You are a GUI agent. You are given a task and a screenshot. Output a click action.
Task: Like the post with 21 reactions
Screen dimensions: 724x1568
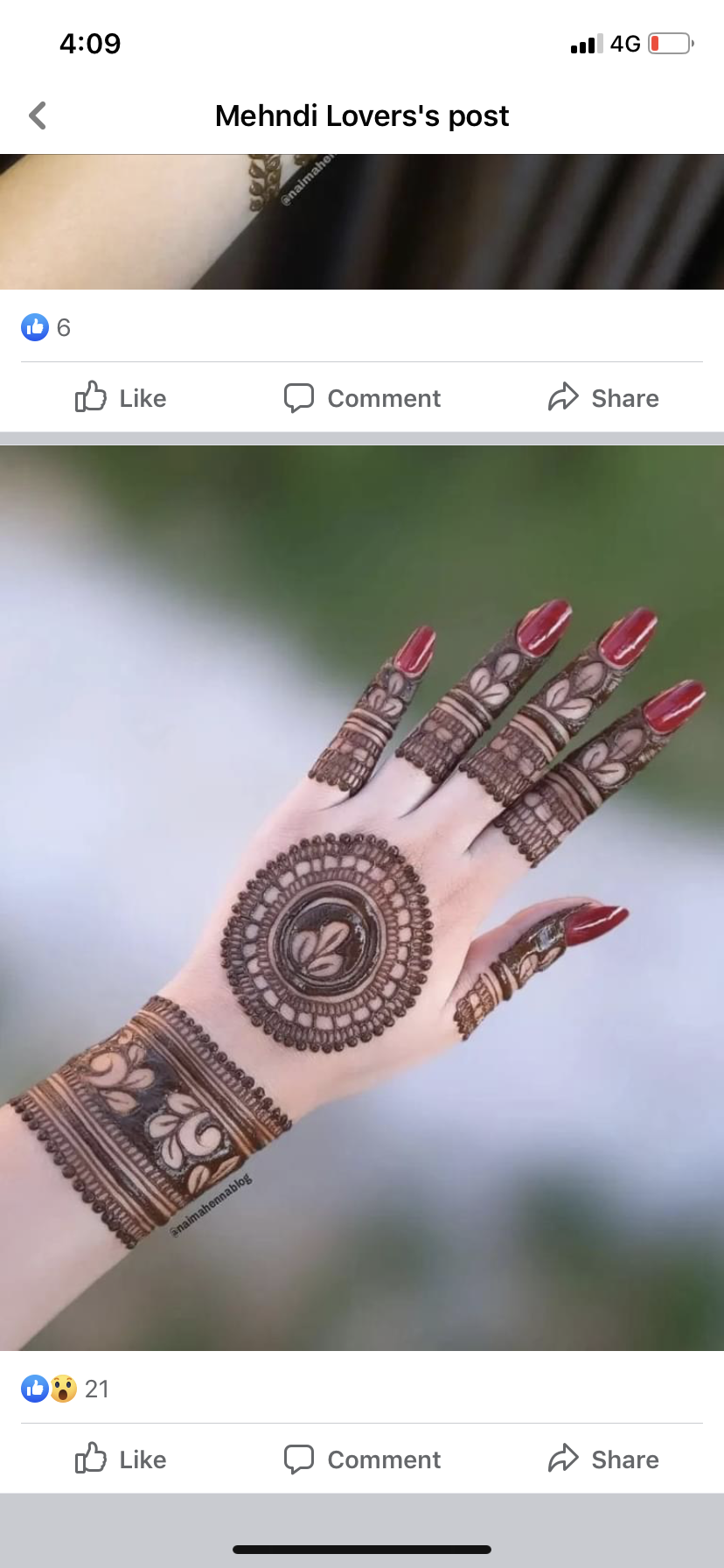[x=121, y=1459]
